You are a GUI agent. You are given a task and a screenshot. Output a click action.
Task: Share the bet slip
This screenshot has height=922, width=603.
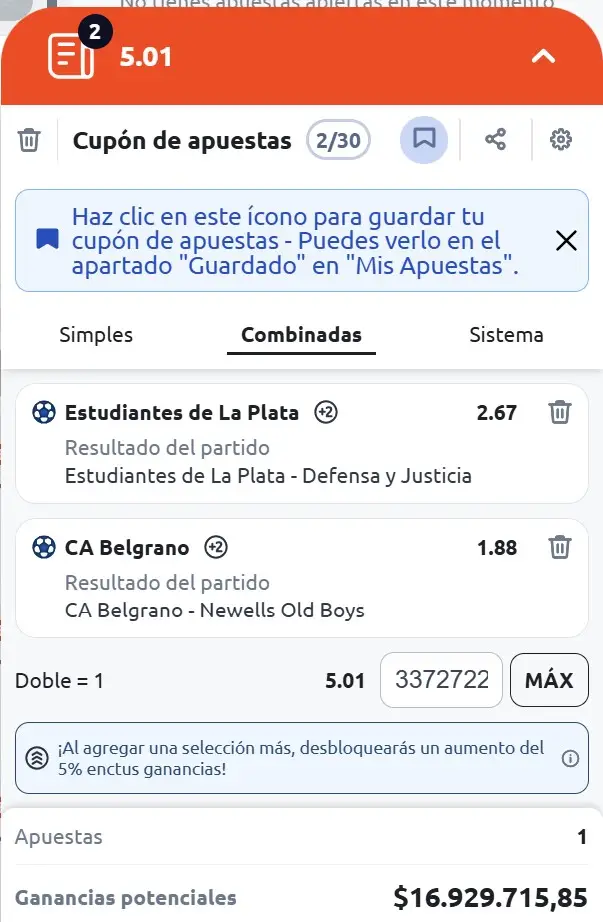(x=495, y=140)
